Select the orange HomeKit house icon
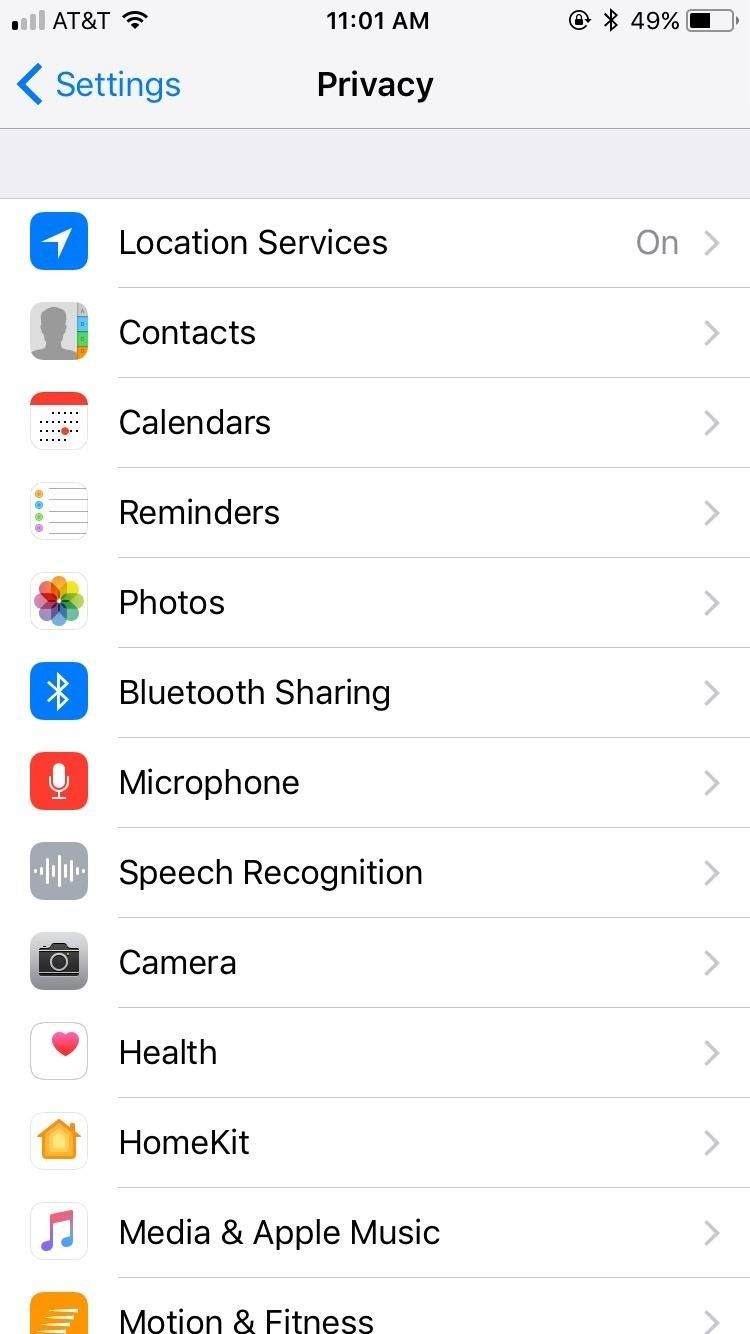750x1334 pixels. coord(59,1141)
